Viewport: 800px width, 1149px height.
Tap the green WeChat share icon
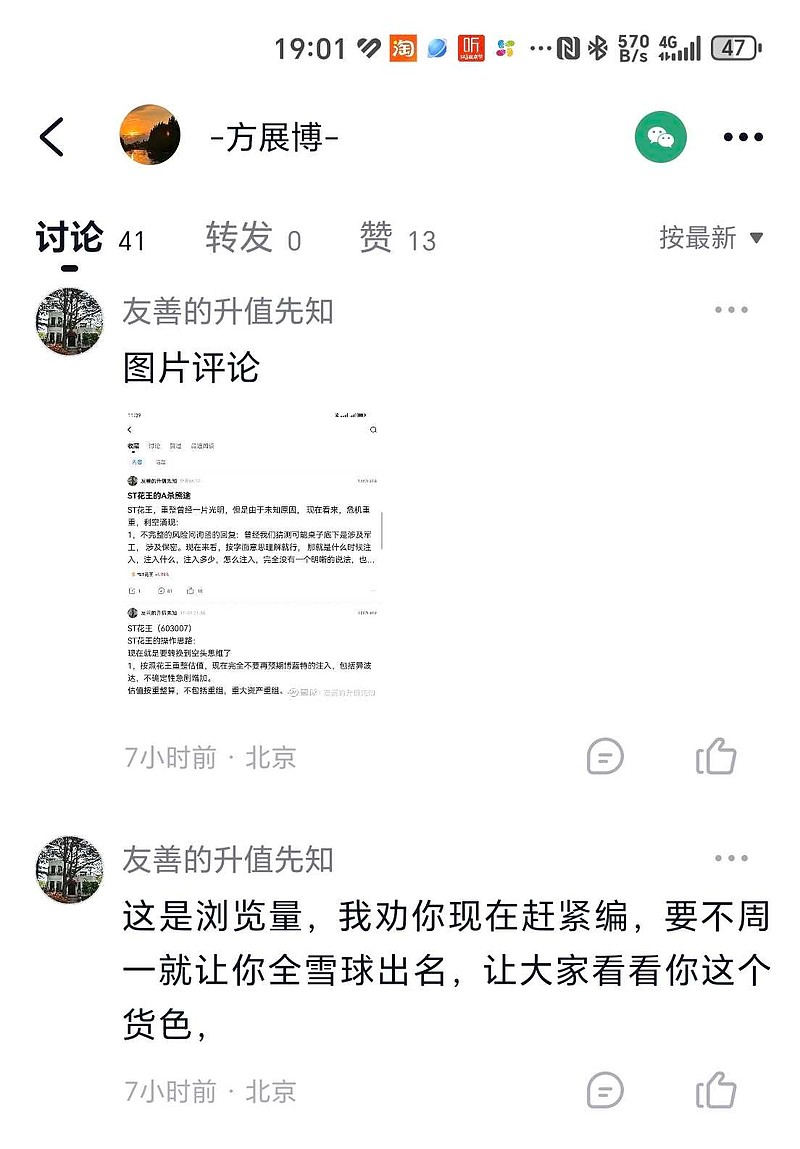(659, 137)
